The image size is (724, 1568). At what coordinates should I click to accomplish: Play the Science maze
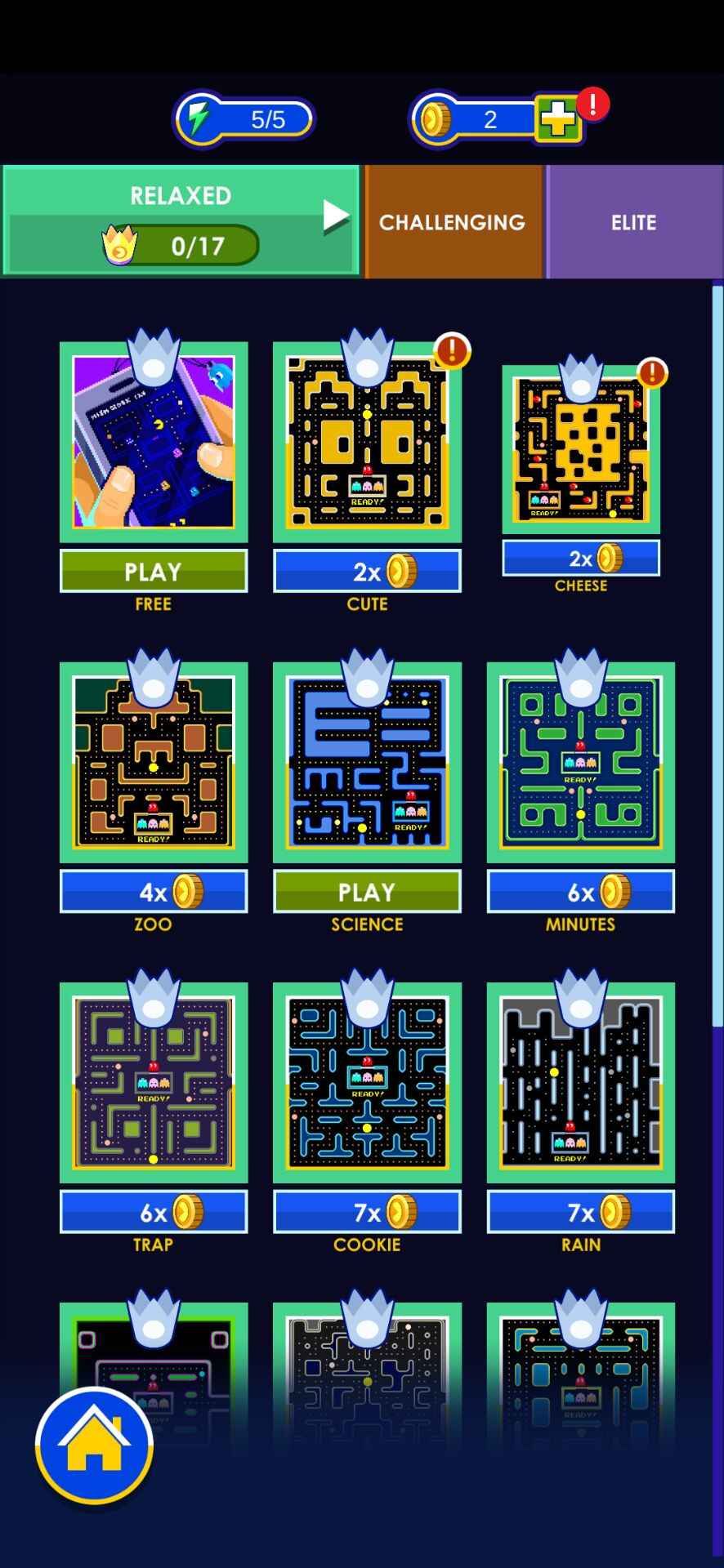click(367, 891)
